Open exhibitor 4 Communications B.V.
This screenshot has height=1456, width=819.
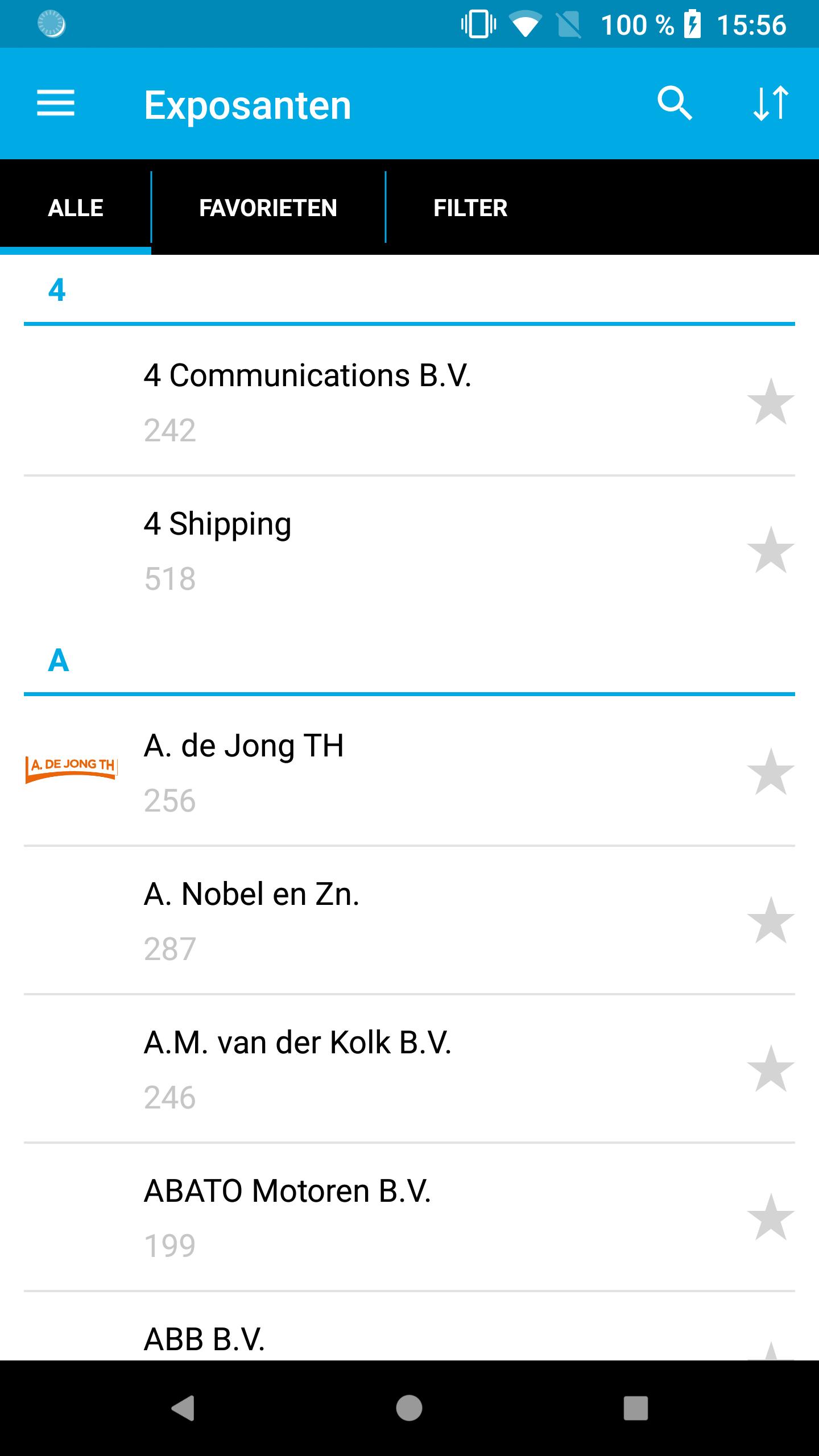pos(307,401)
